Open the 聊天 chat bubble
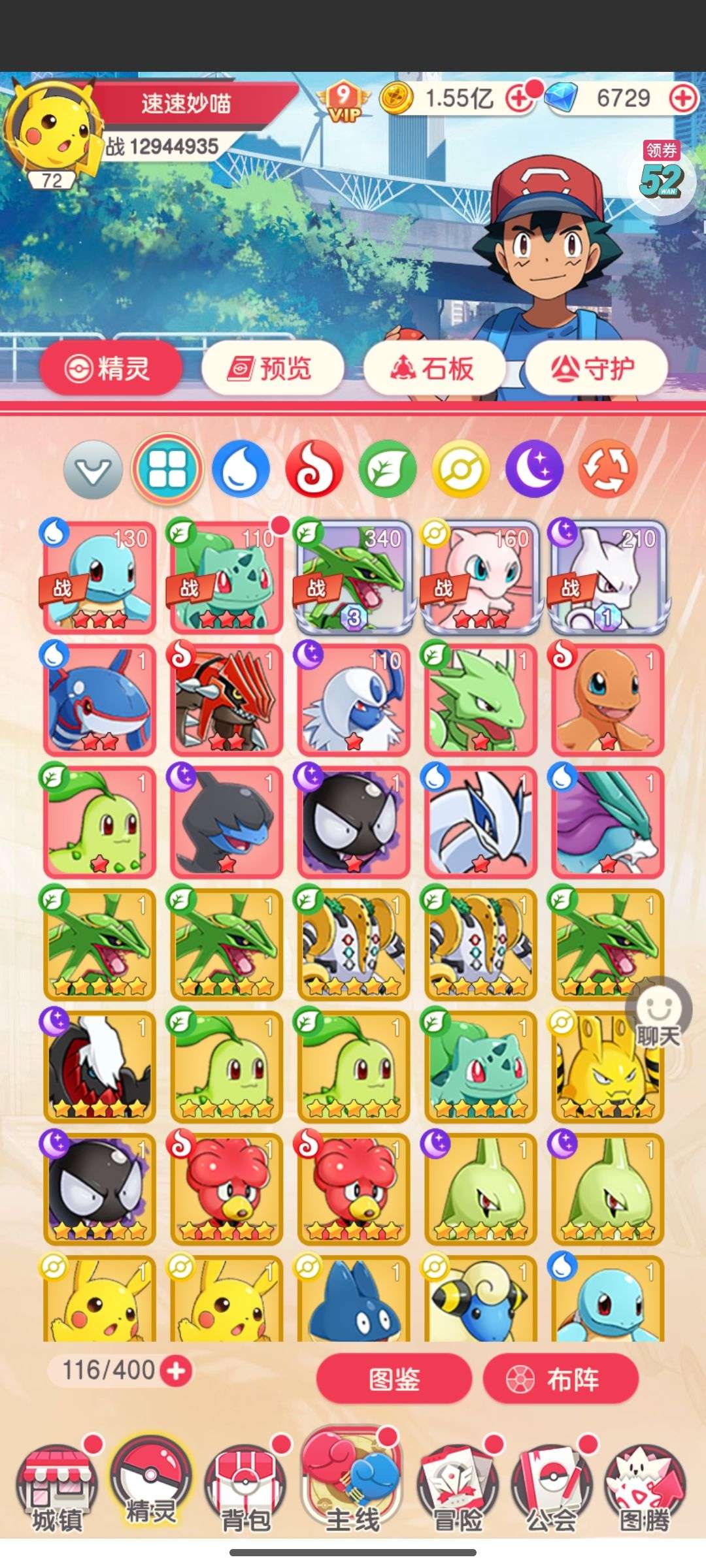 (658, 1015)
